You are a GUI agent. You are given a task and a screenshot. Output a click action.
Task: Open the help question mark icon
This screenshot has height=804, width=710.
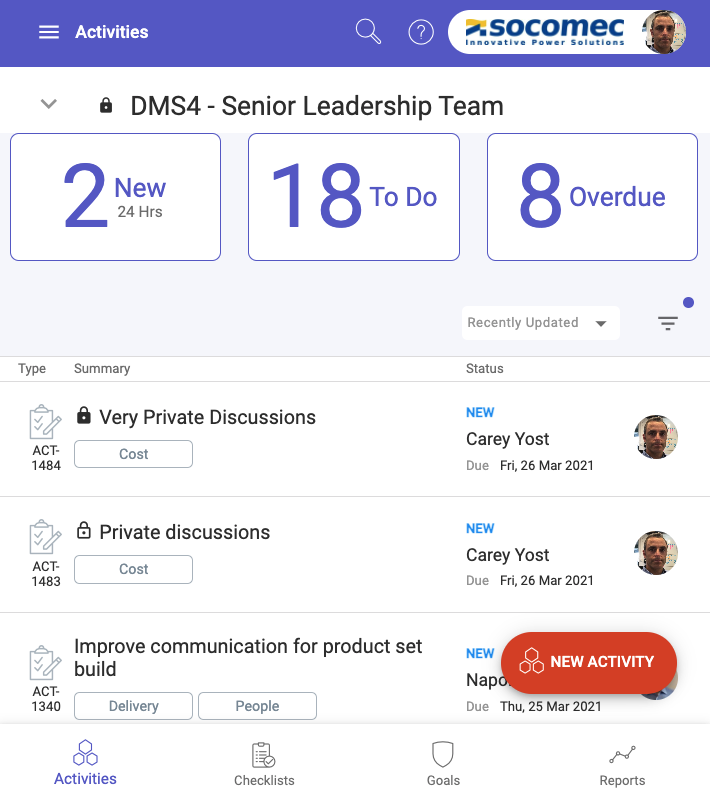(x=421, y=32)
